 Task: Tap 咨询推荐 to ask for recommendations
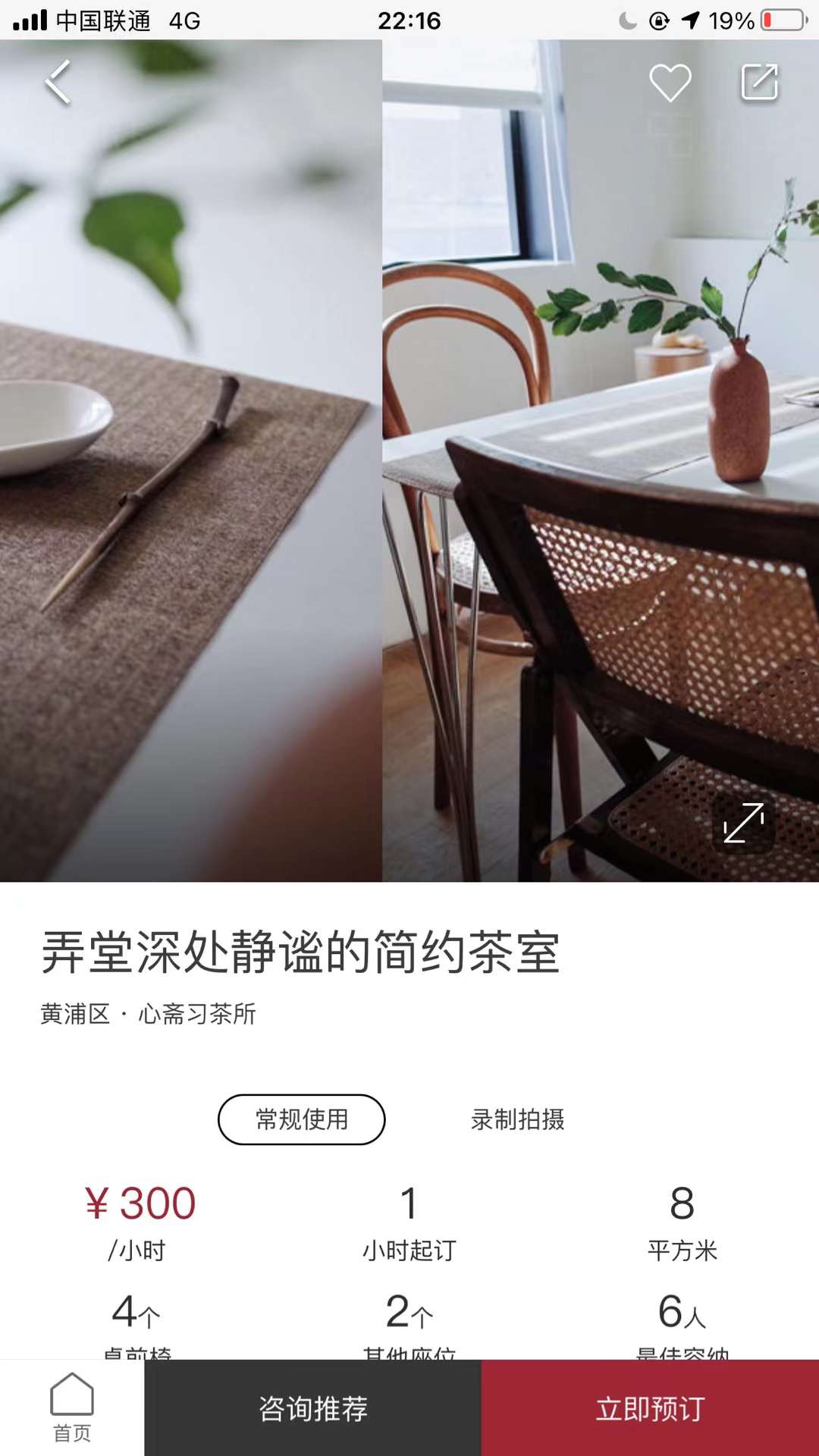(x=312, y=1408)
